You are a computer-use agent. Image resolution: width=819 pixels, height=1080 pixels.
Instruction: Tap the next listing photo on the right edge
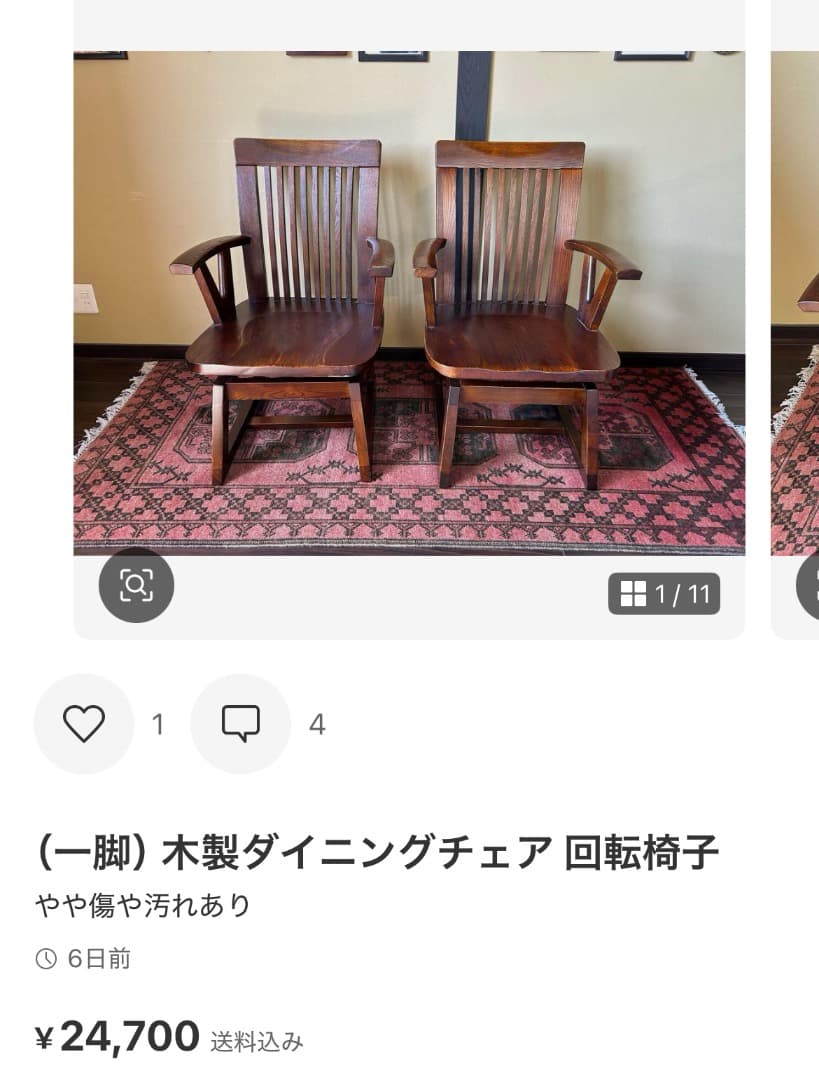point(795,300)
